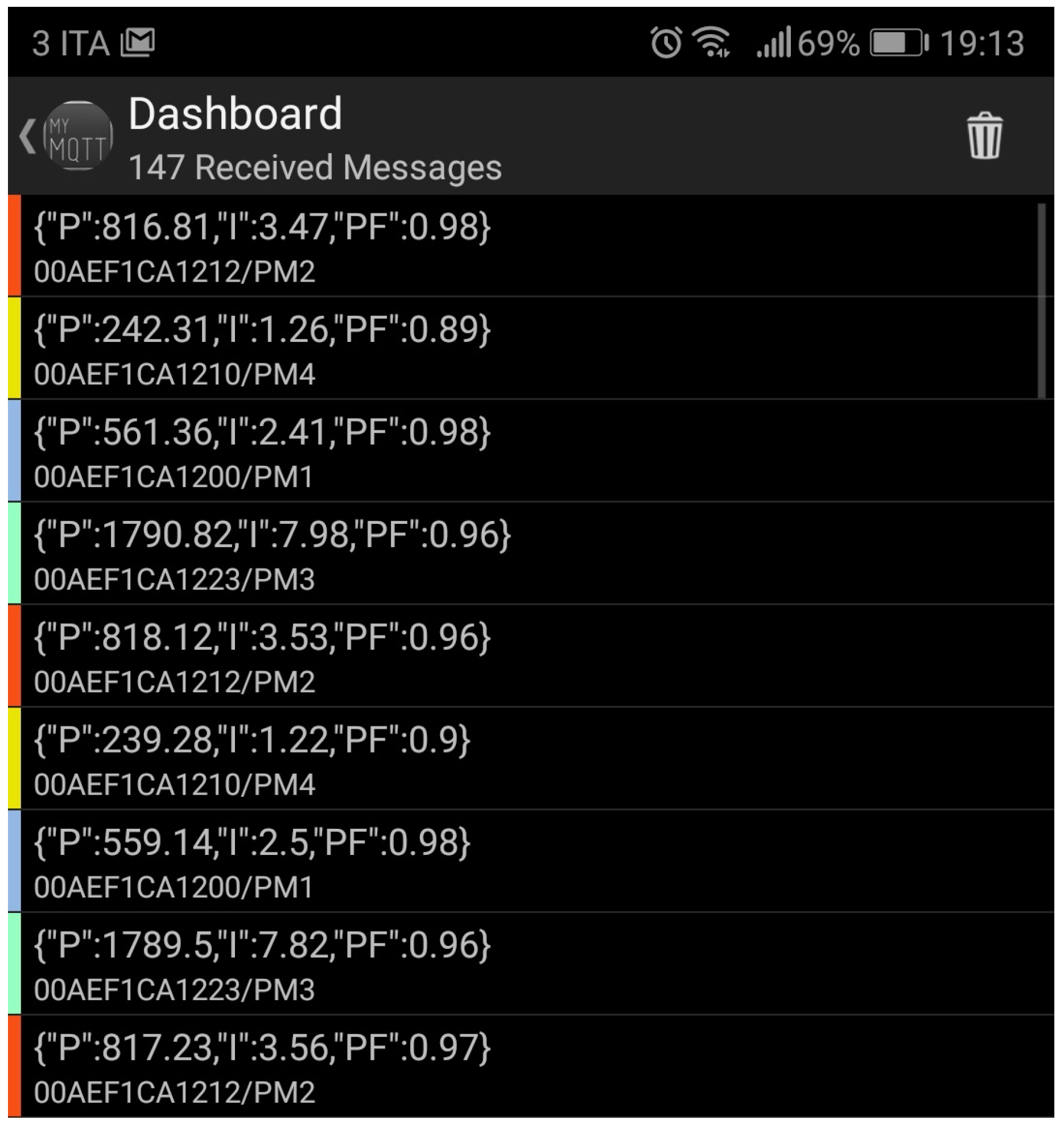The width and height of the screenshot is (1064, 1128).
Task: View message with P 1789.5 reading
Action: pos(262,964)
